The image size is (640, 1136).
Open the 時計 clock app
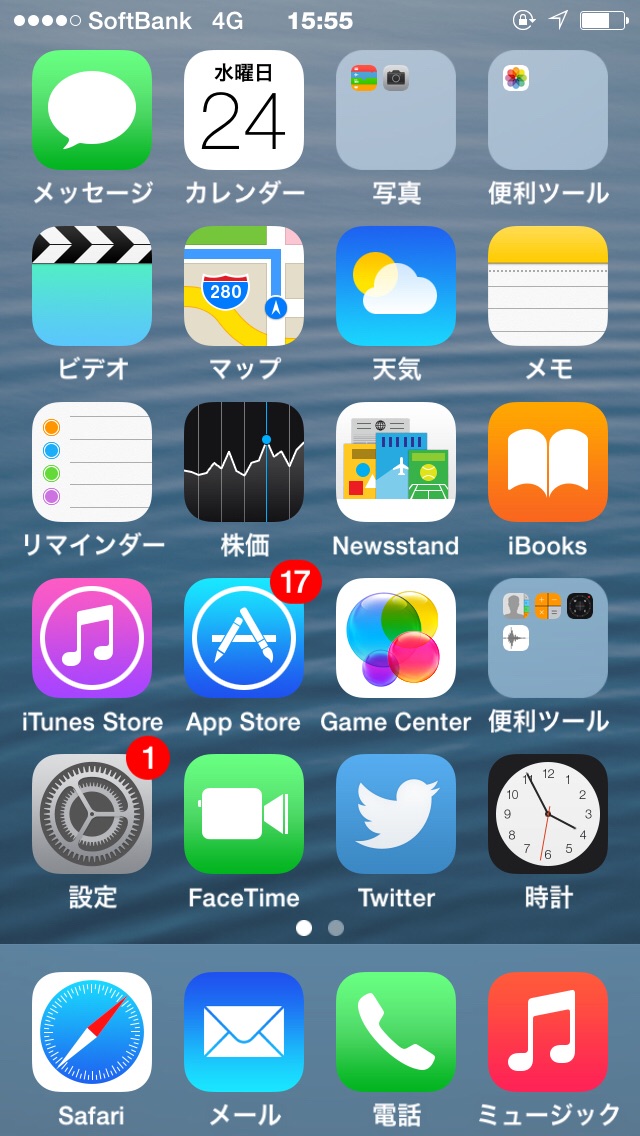click(x=548, y=814)
